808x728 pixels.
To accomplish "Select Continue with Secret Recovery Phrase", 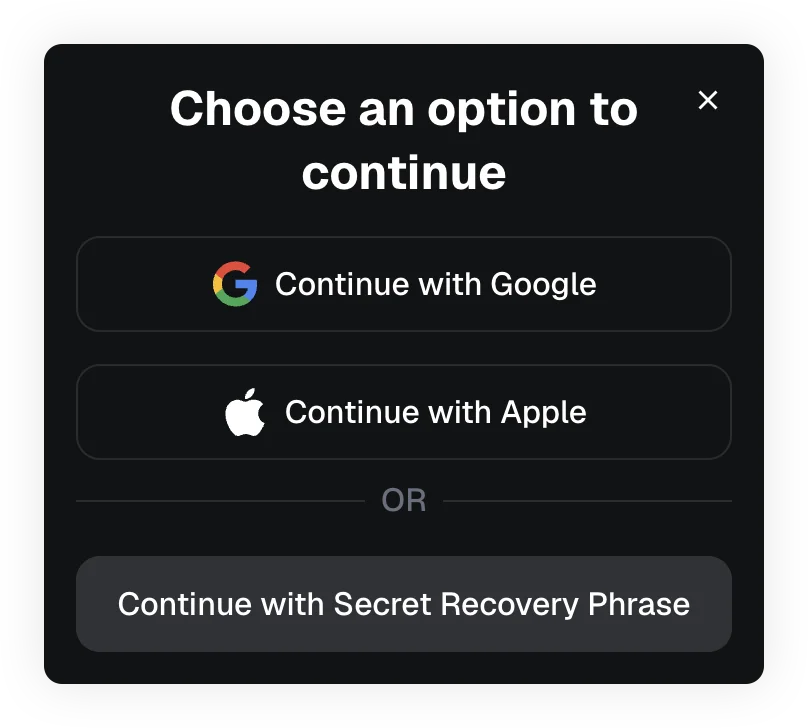I will [x=404, y=604].
